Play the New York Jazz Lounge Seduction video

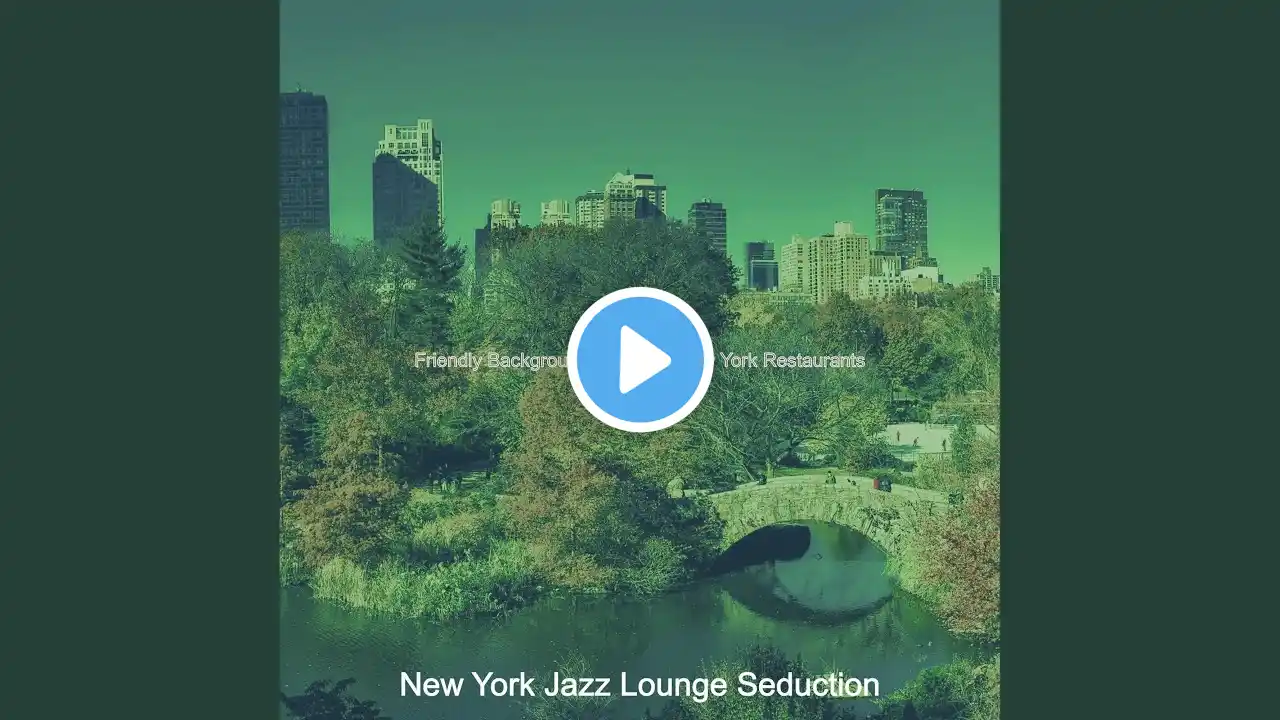[x=640, y=360]
